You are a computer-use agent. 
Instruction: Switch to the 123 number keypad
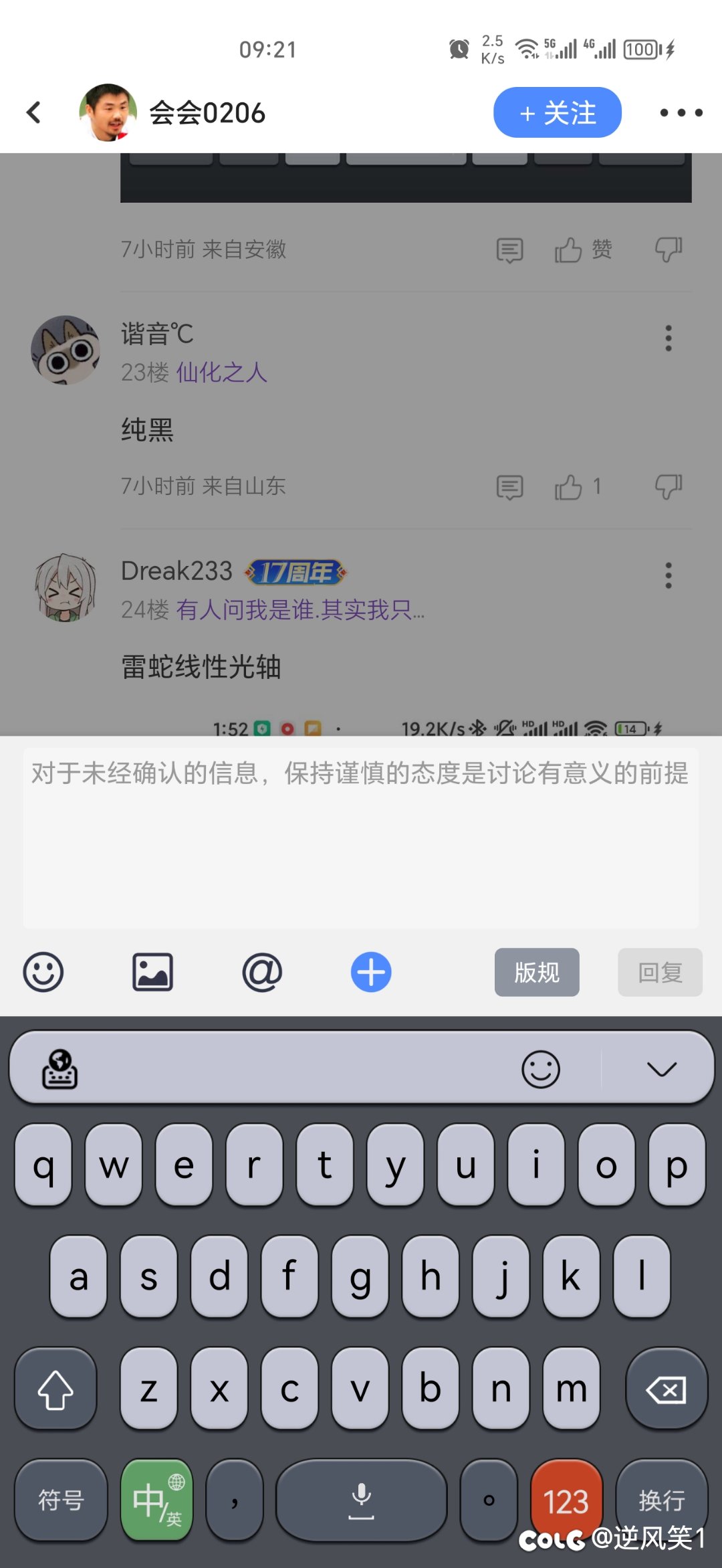566,1500
